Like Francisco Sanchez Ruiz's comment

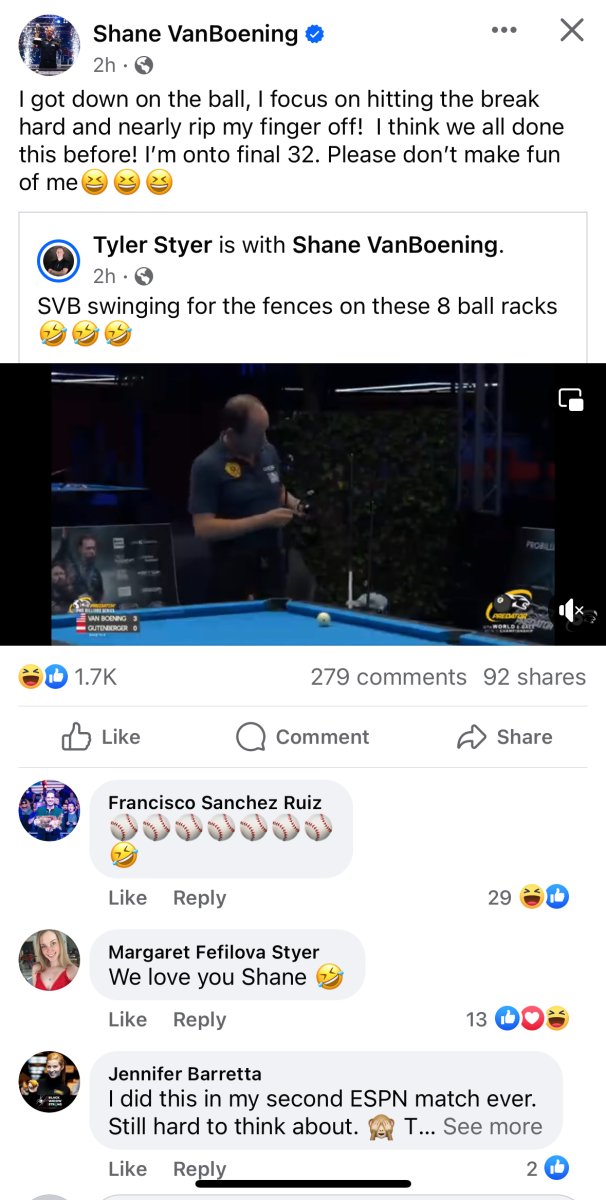127,898
